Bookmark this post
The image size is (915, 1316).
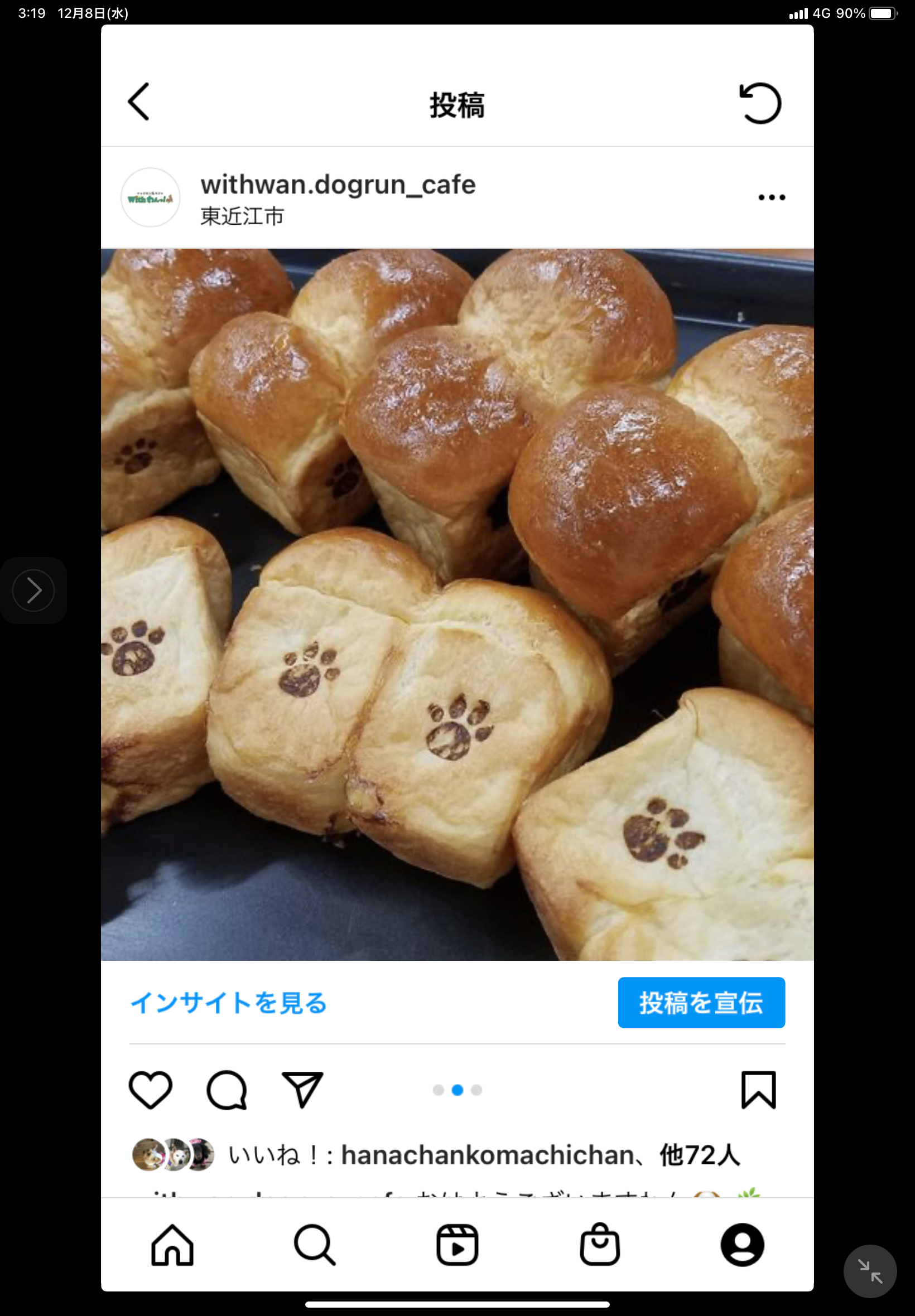point(758,1089)
